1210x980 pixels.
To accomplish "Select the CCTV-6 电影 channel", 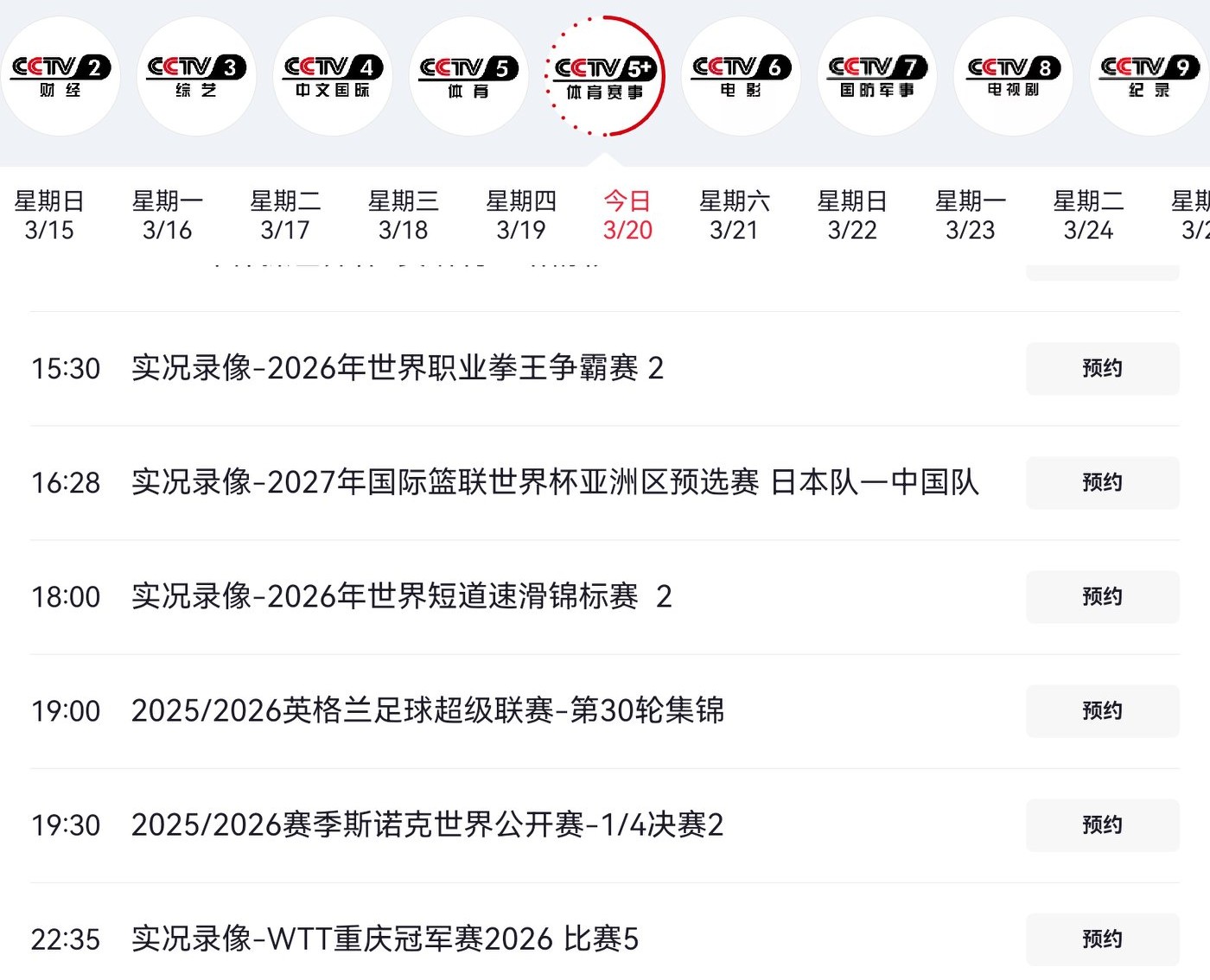I will [741, 76].
